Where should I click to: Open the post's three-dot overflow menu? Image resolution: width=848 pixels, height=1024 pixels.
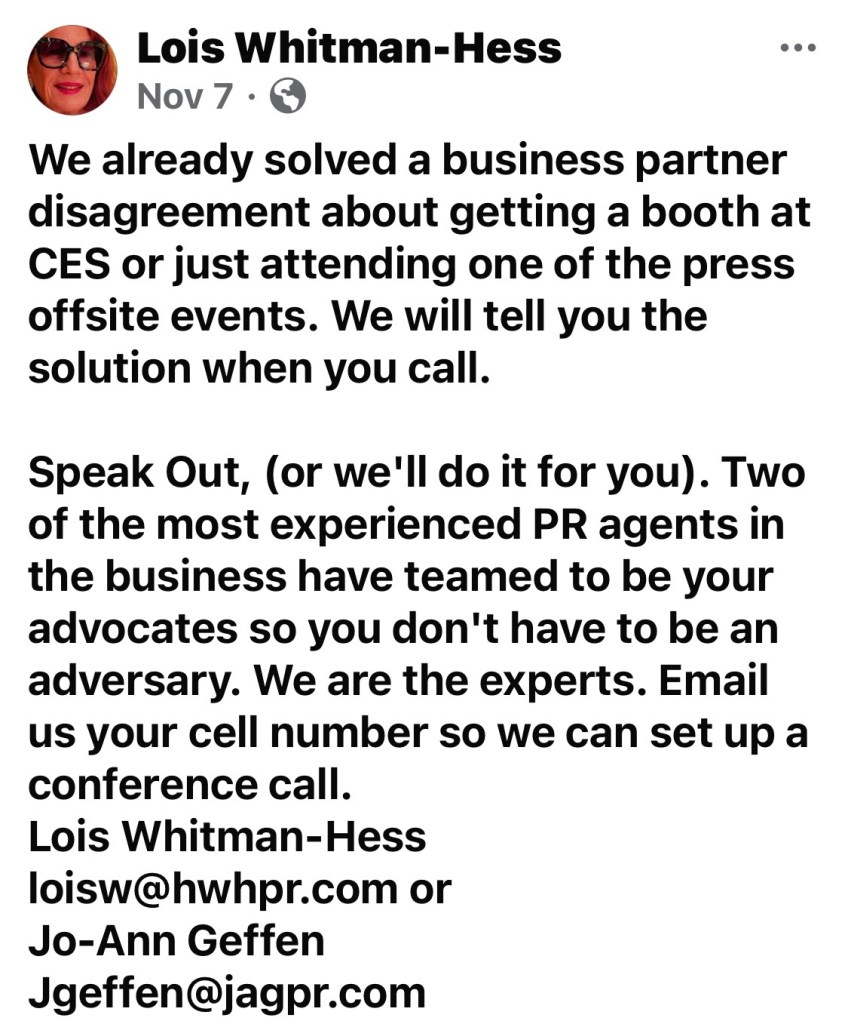point(798,49)
